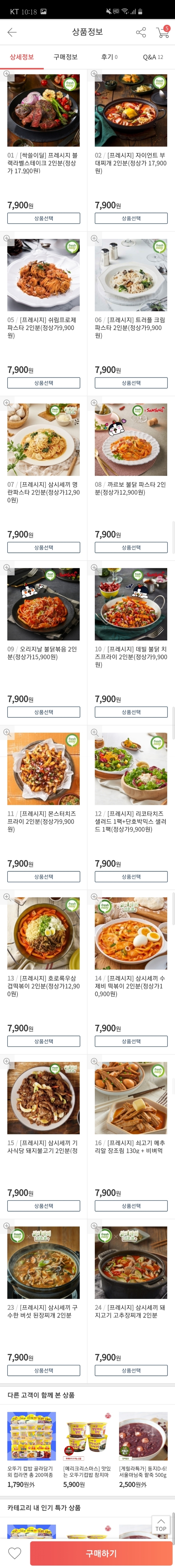Choose 상품선택 under 쉬림프로제 파스타
Viewport: 175px width, 1568px height.
pos(43,383)
